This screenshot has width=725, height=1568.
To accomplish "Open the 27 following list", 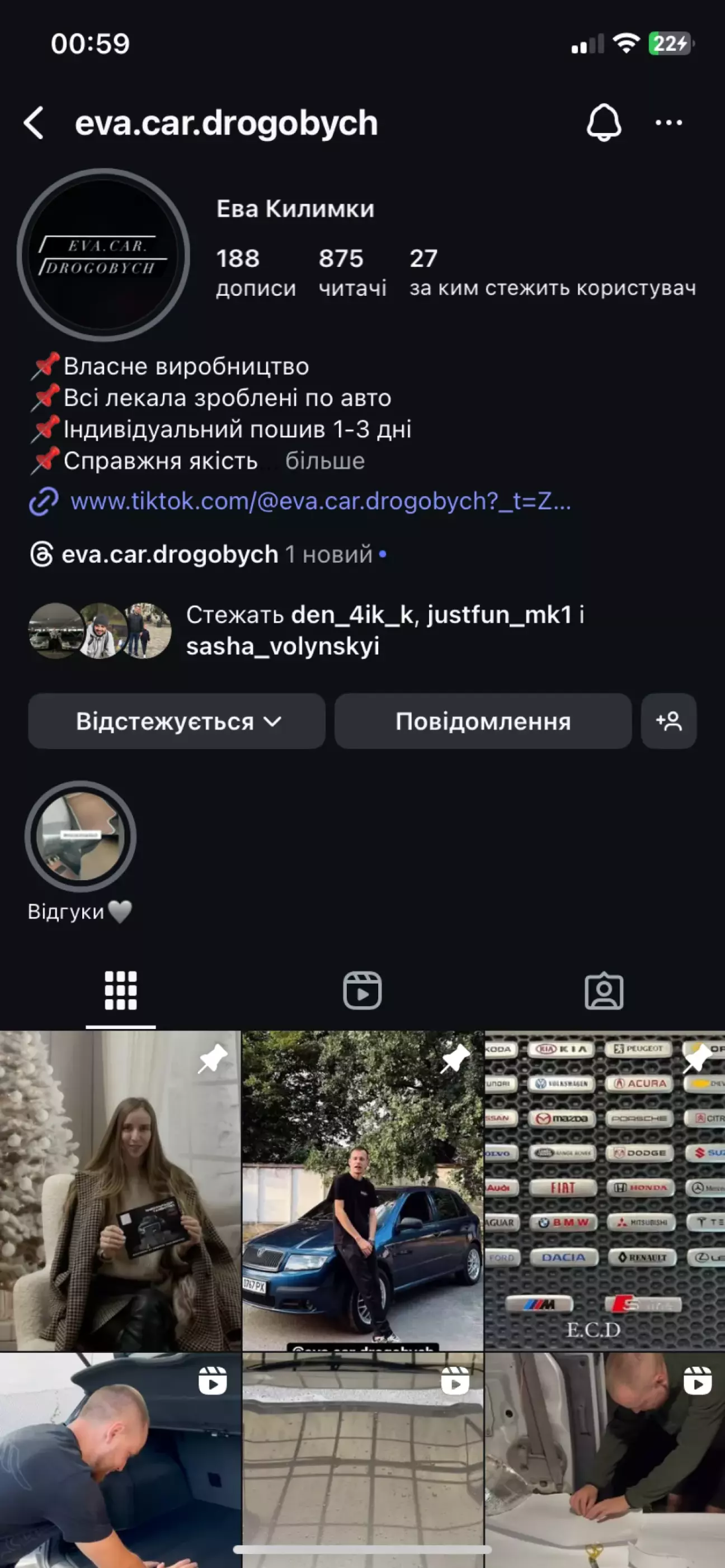I will pos(552,272).
